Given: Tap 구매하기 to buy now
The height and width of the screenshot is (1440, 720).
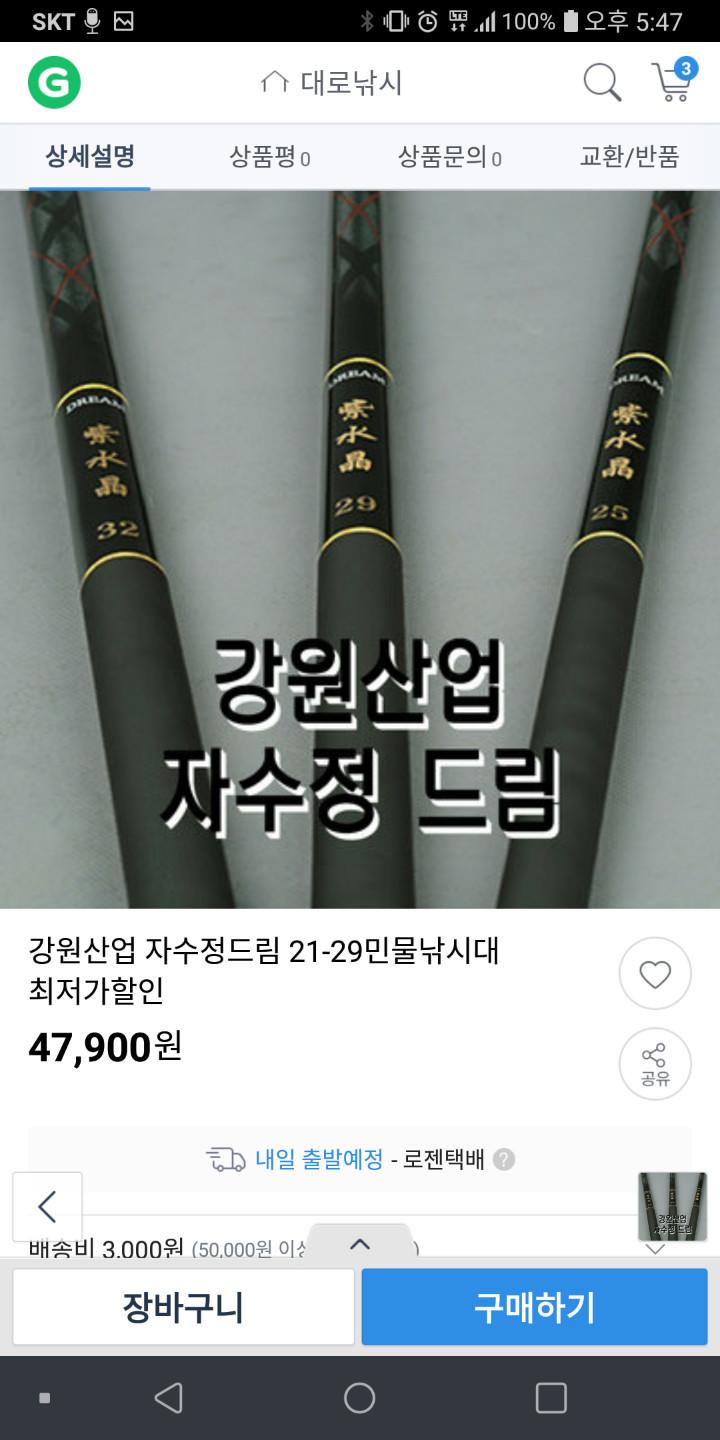Looking at the screenshot, I should tap(534, 1307).
